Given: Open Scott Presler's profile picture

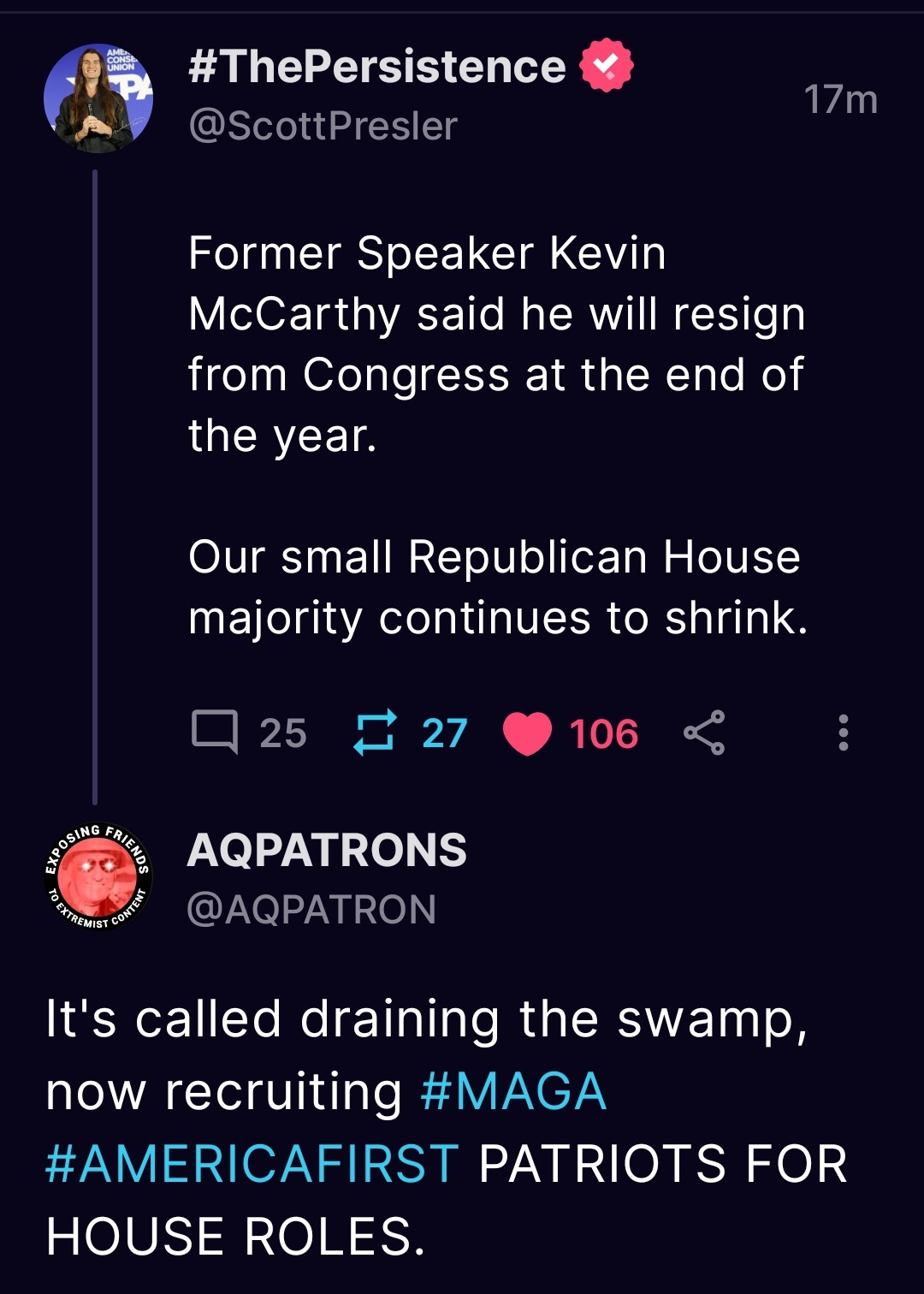Looking at the screenshot, I should pos(98,98).
